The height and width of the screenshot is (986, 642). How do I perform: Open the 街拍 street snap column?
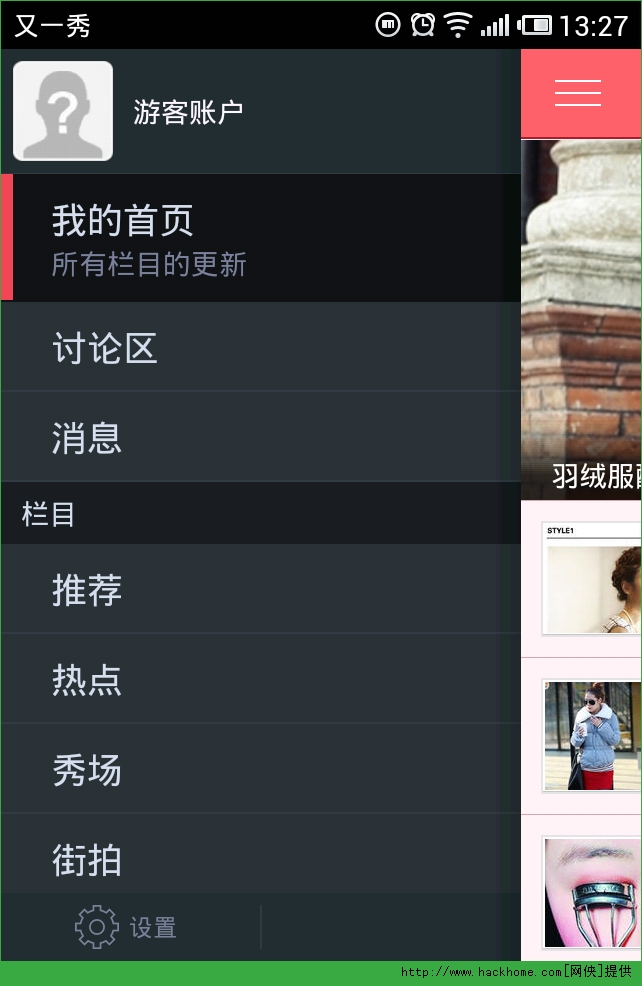point(87,858)
